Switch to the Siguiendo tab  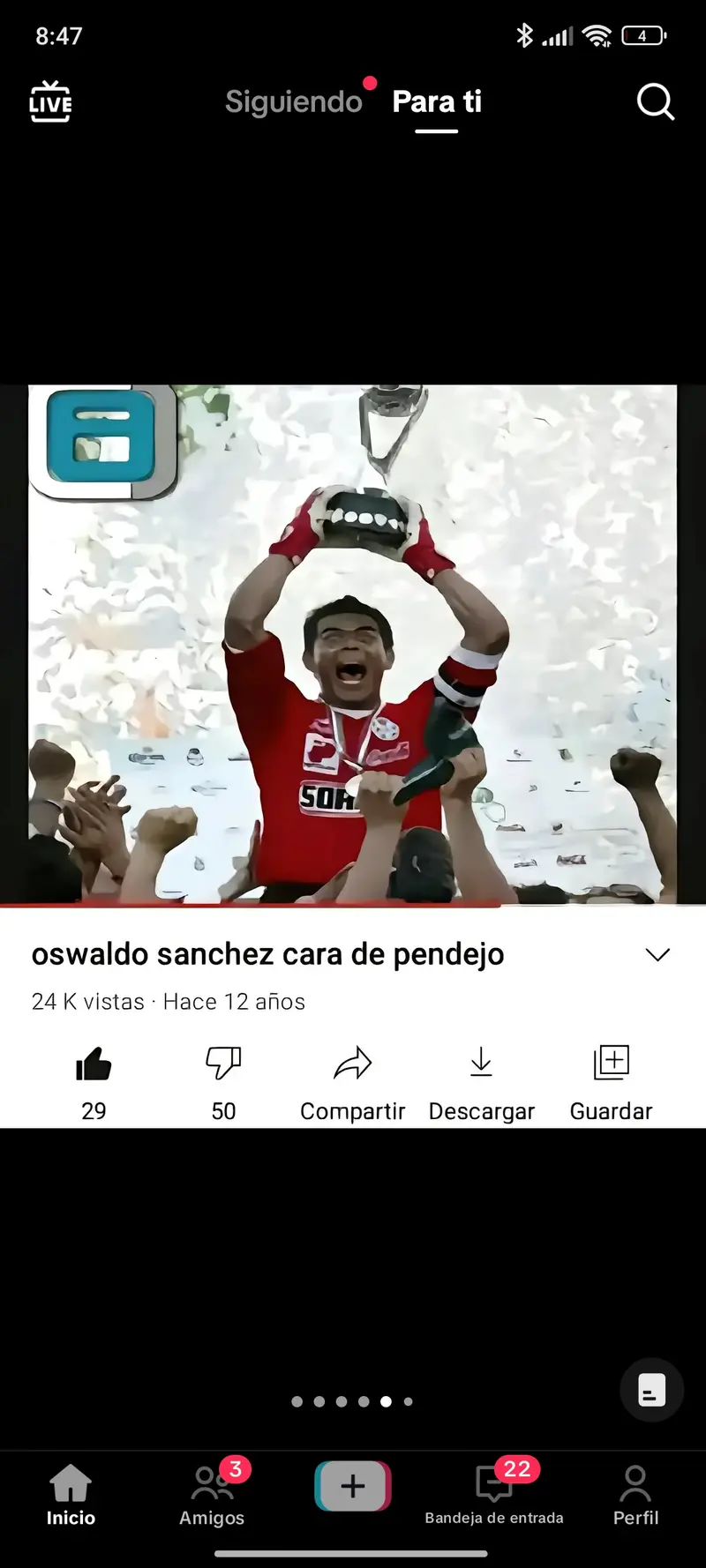(x=293, y=101)
